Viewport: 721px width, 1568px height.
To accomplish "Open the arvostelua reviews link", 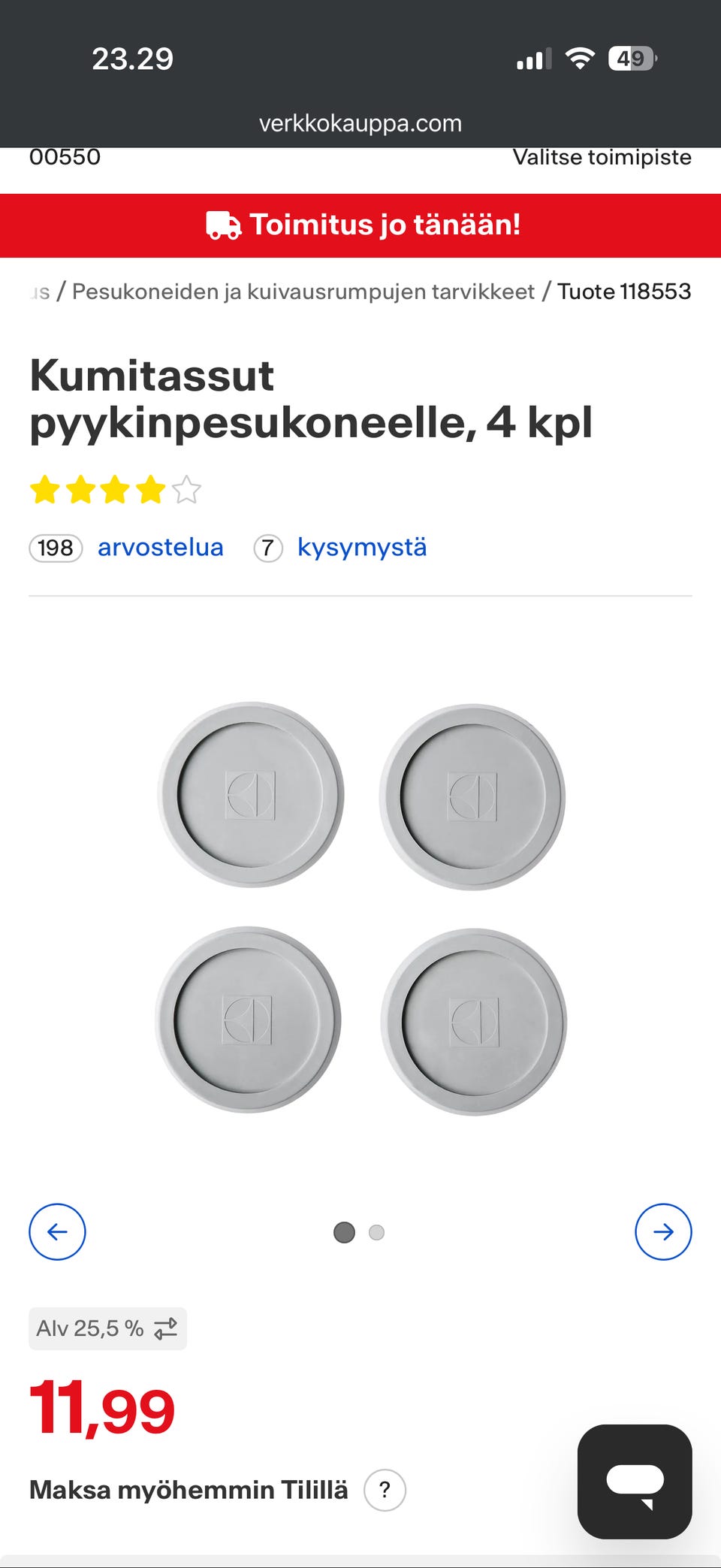I will (160, 548).
